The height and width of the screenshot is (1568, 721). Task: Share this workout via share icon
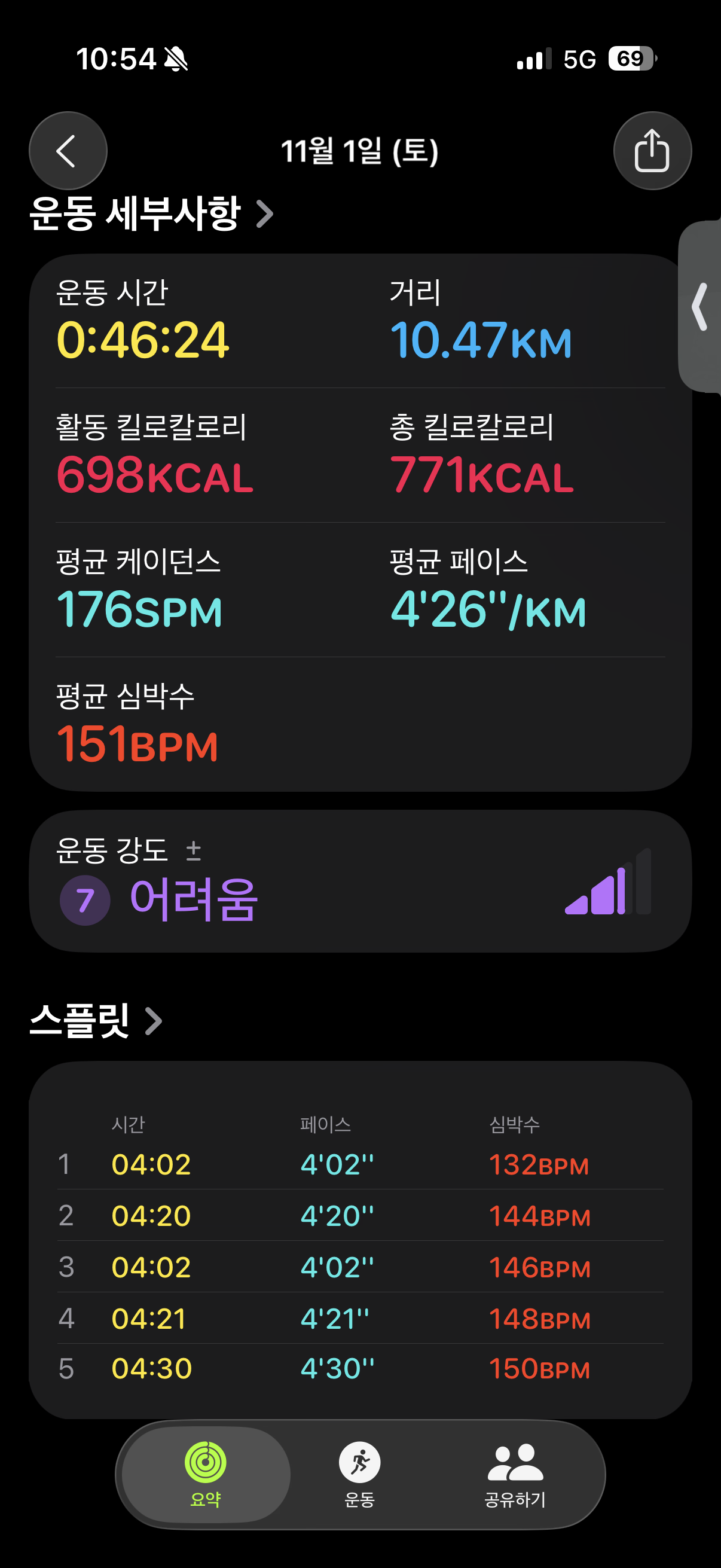tap(652, 150)
